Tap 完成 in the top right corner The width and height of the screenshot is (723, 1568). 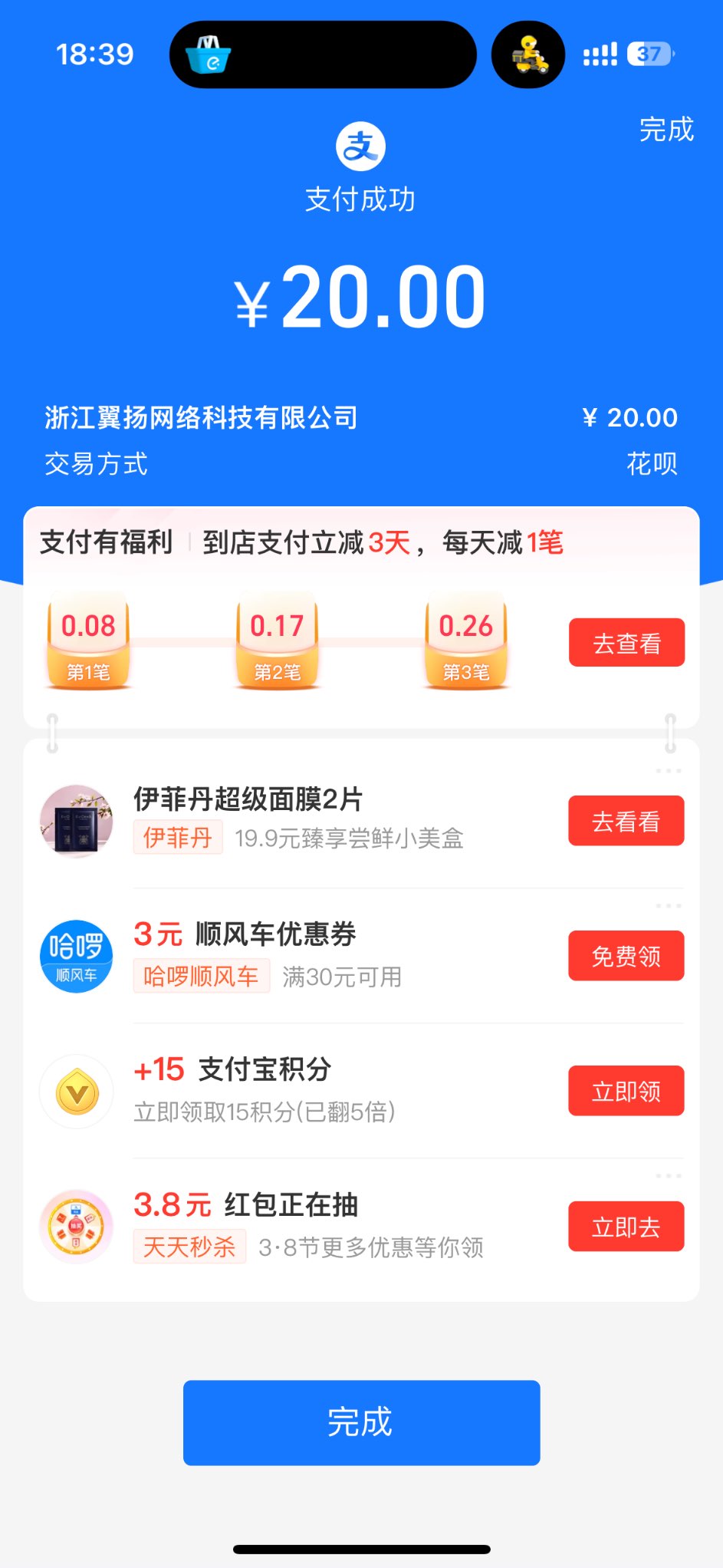[666, 130]
